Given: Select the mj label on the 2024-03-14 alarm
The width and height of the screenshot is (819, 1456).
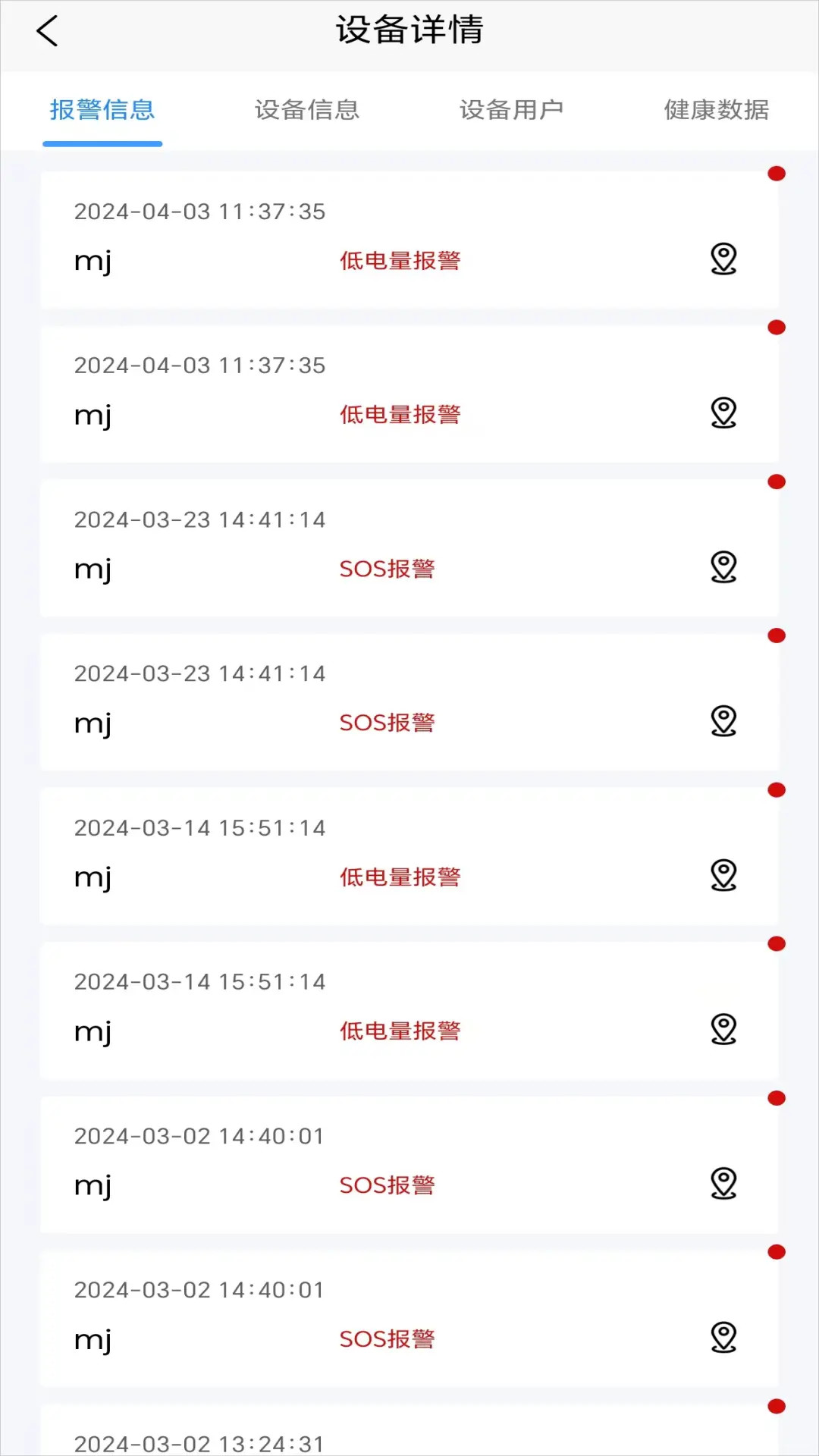Looking at the screenshot, I should (x=93, y=877).
